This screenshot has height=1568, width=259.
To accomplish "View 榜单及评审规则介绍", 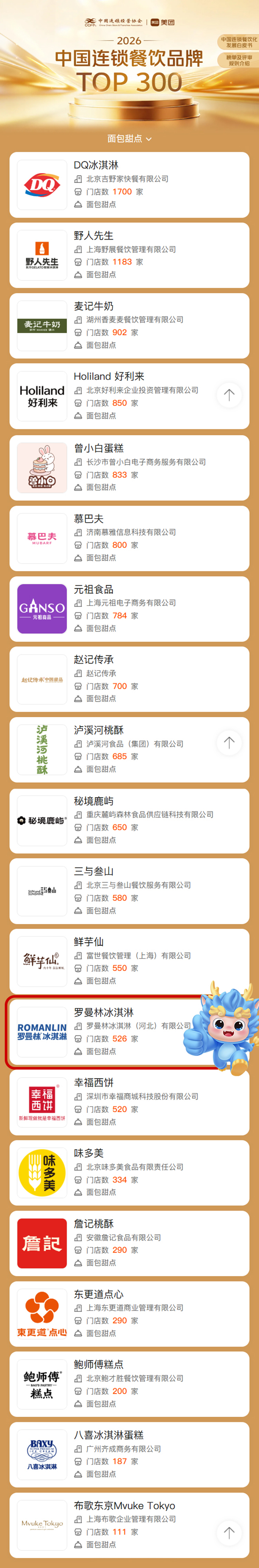I will 238,60.
